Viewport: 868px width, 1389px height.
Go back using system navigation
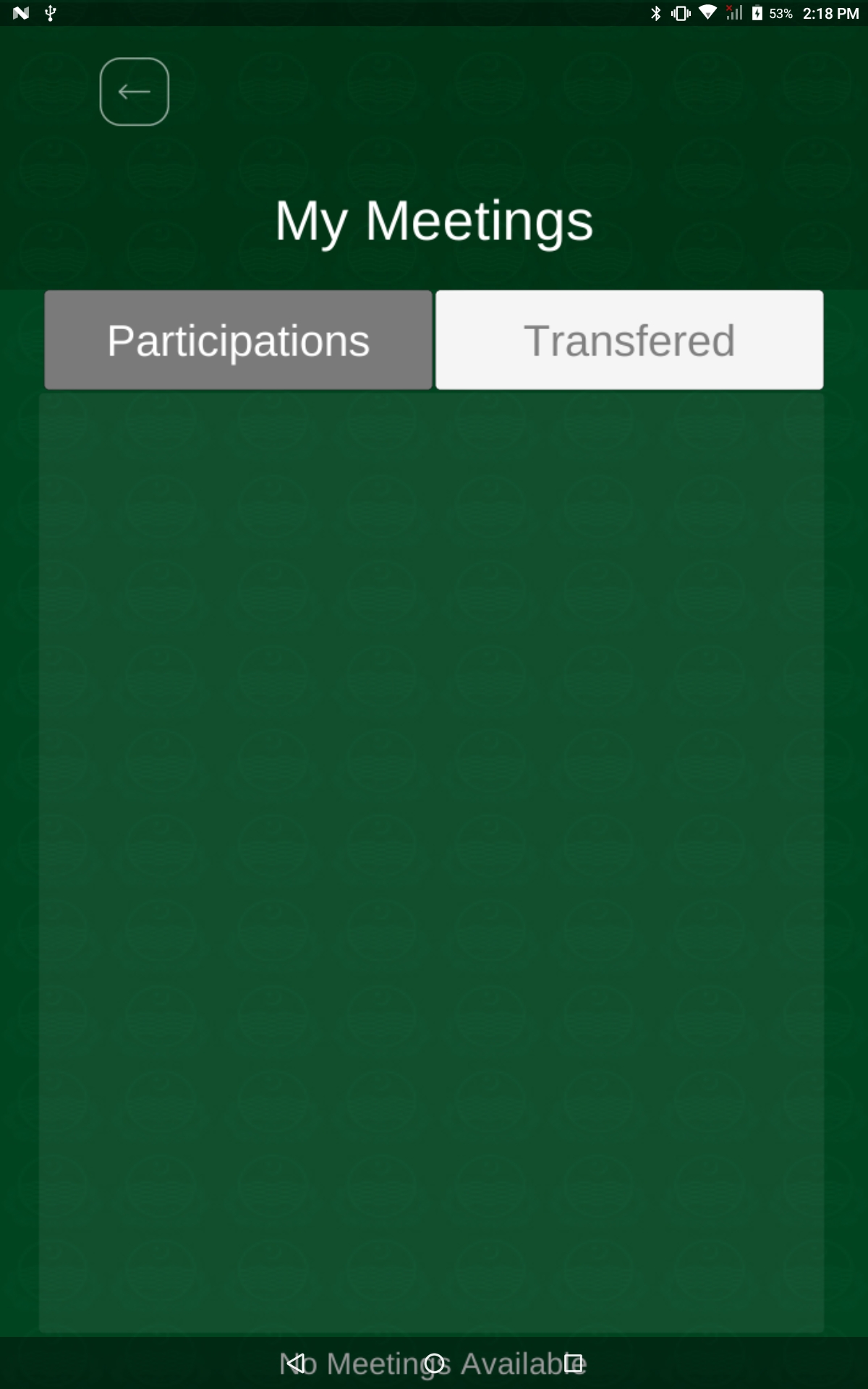point(295,1364)
